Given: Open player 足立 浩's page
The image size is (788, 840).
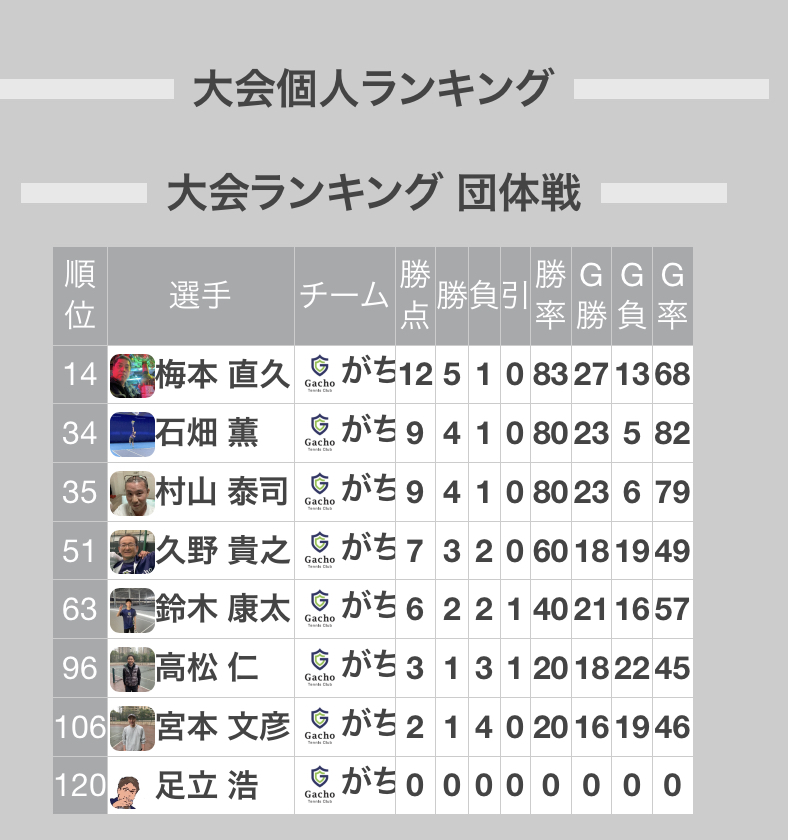Looking at the screenshot, I should coord(206,785).
